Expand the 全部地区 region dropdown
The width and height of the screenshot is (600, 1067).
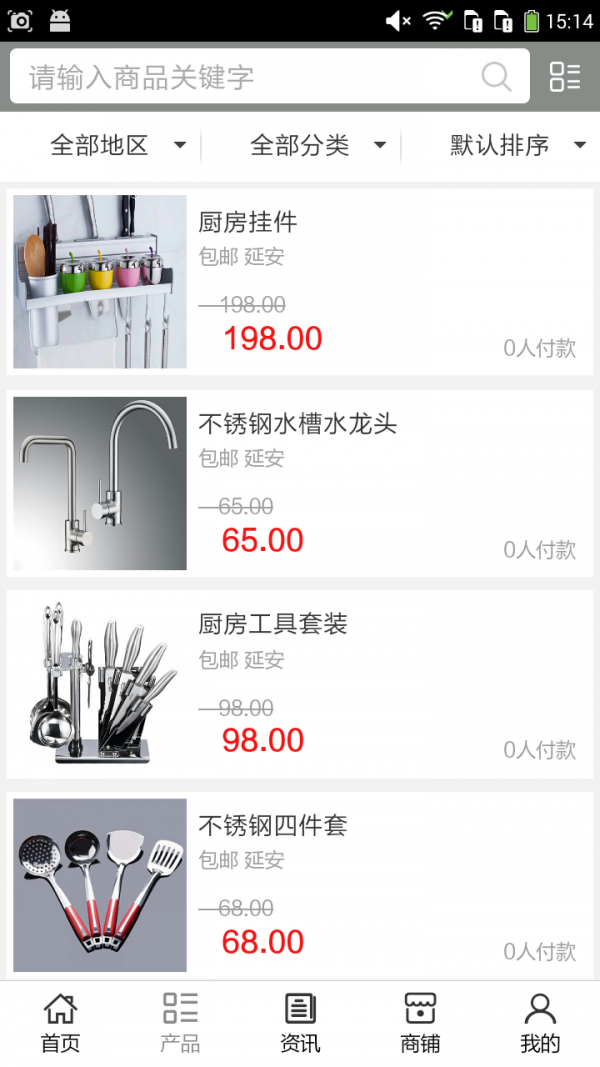(118, 146)
